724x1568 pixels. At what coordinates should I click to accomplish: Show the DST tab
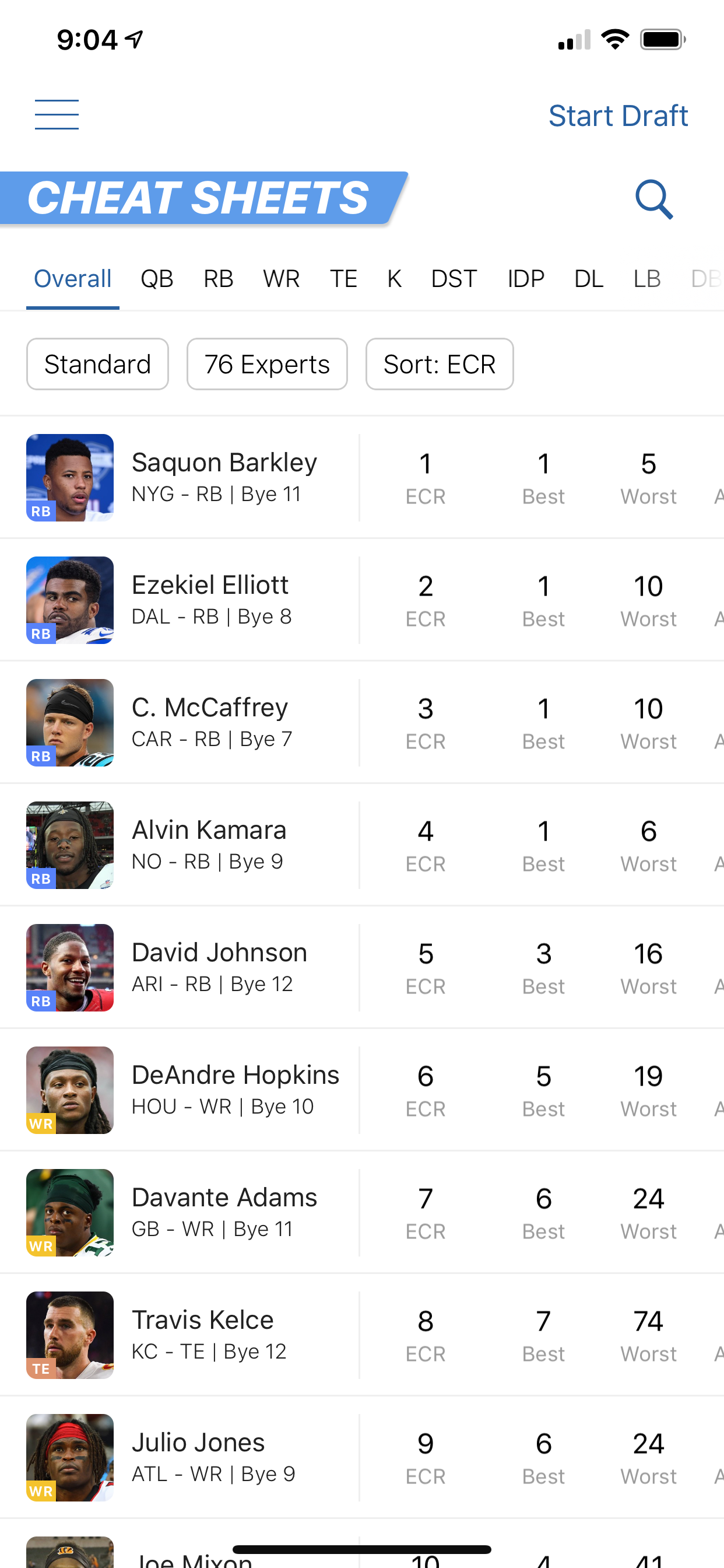coord(454,279)
